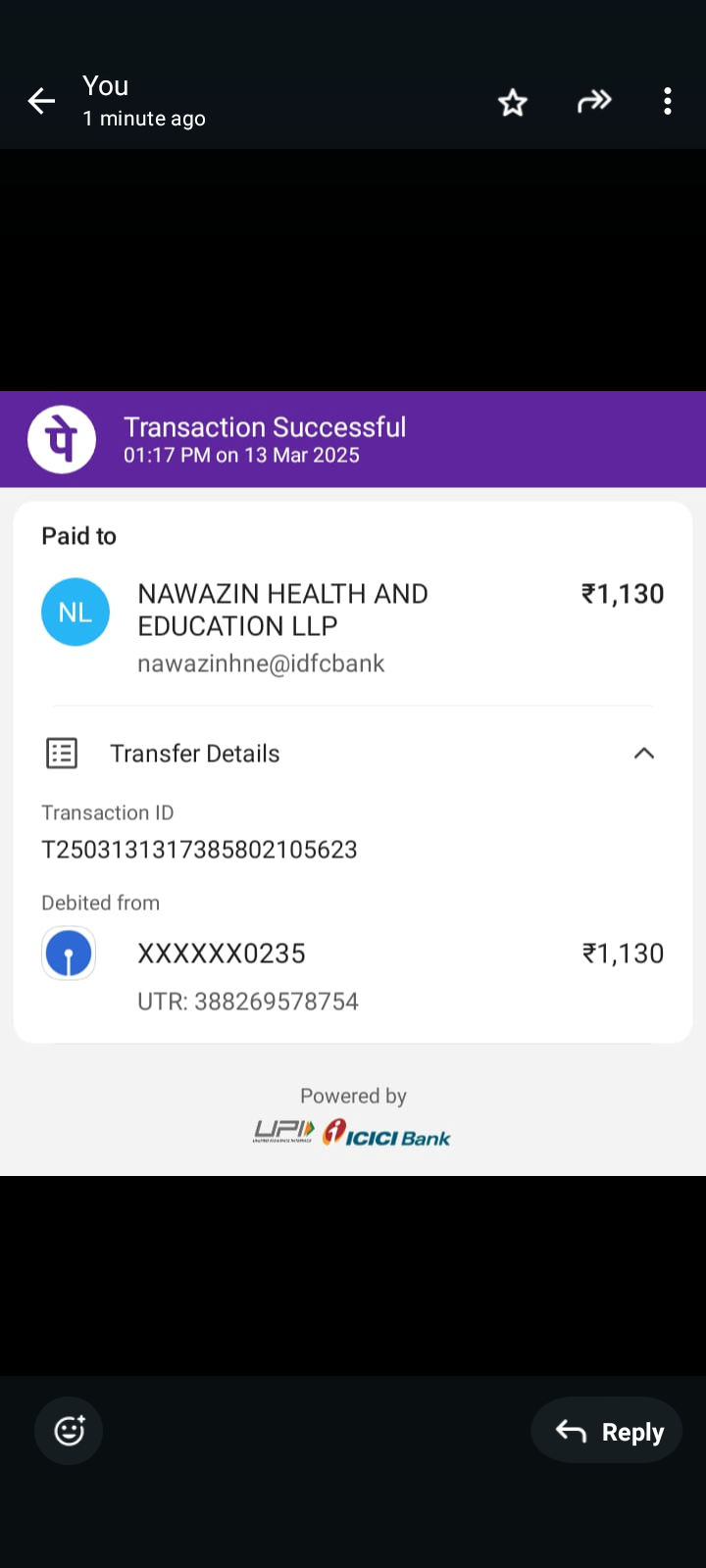Tap the Reply button

pos(607,1431)
